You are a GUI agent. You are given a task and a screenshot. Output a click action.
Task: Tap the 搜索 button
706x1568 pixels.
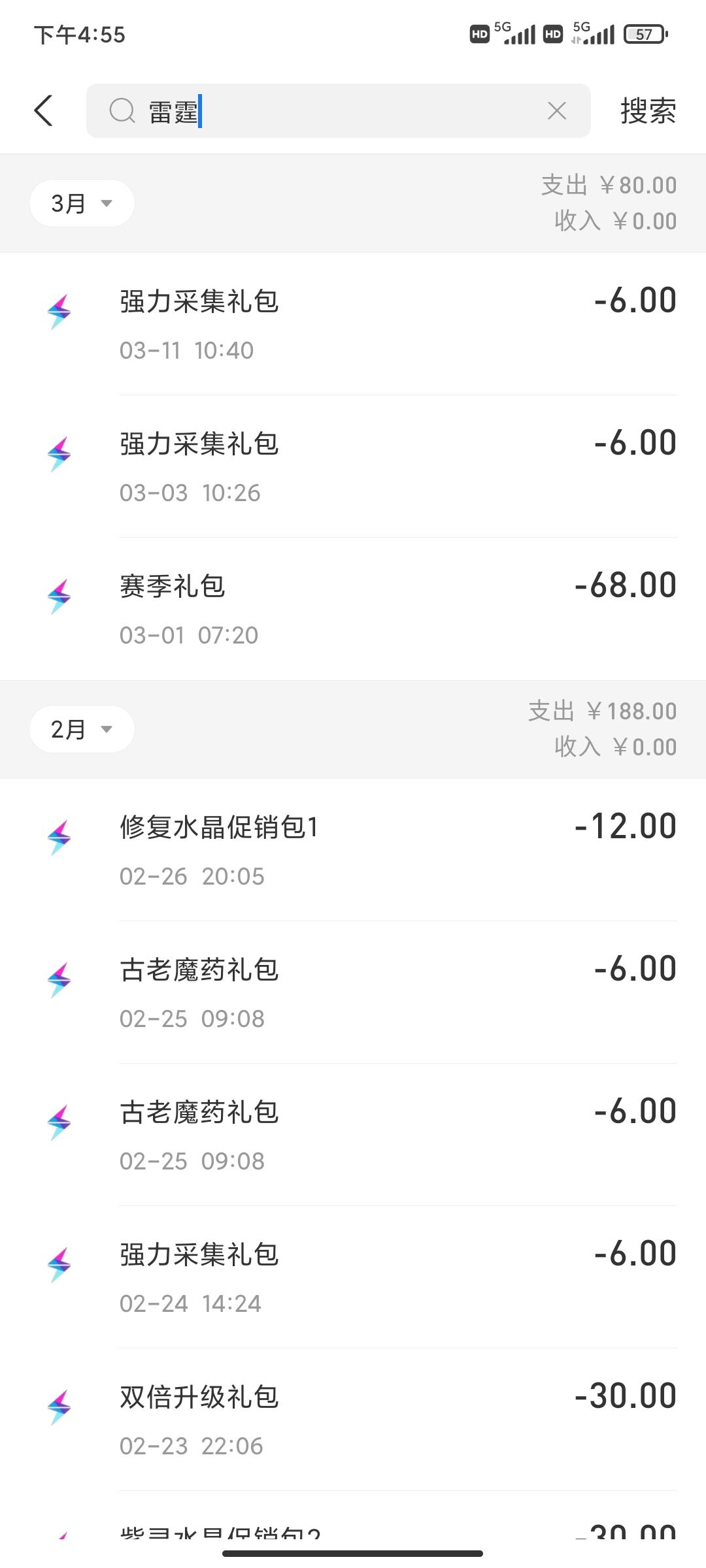tap(648, 110)
